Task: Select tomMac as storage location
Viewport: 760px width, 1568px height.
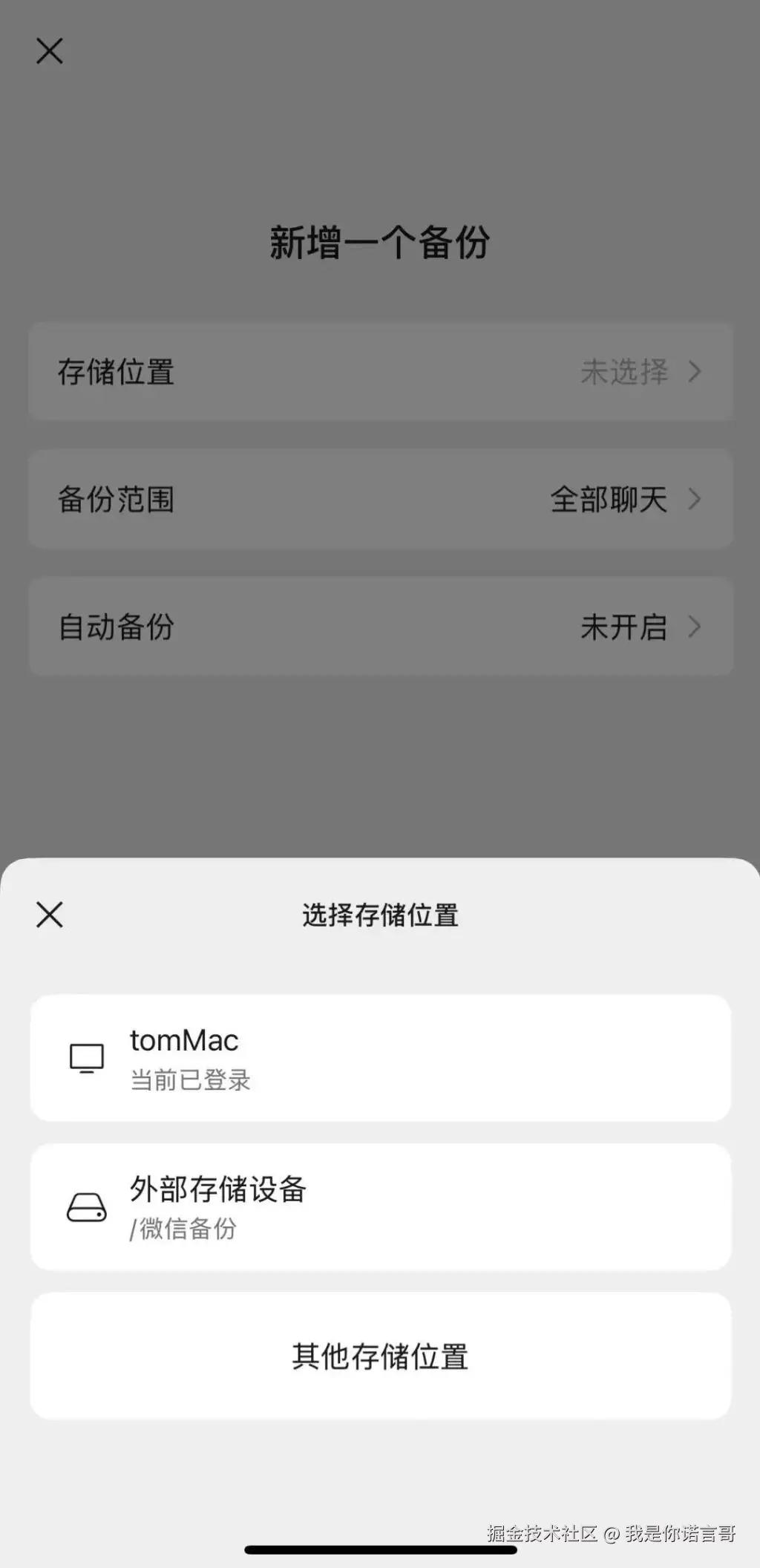Action: coord(380,1058)
